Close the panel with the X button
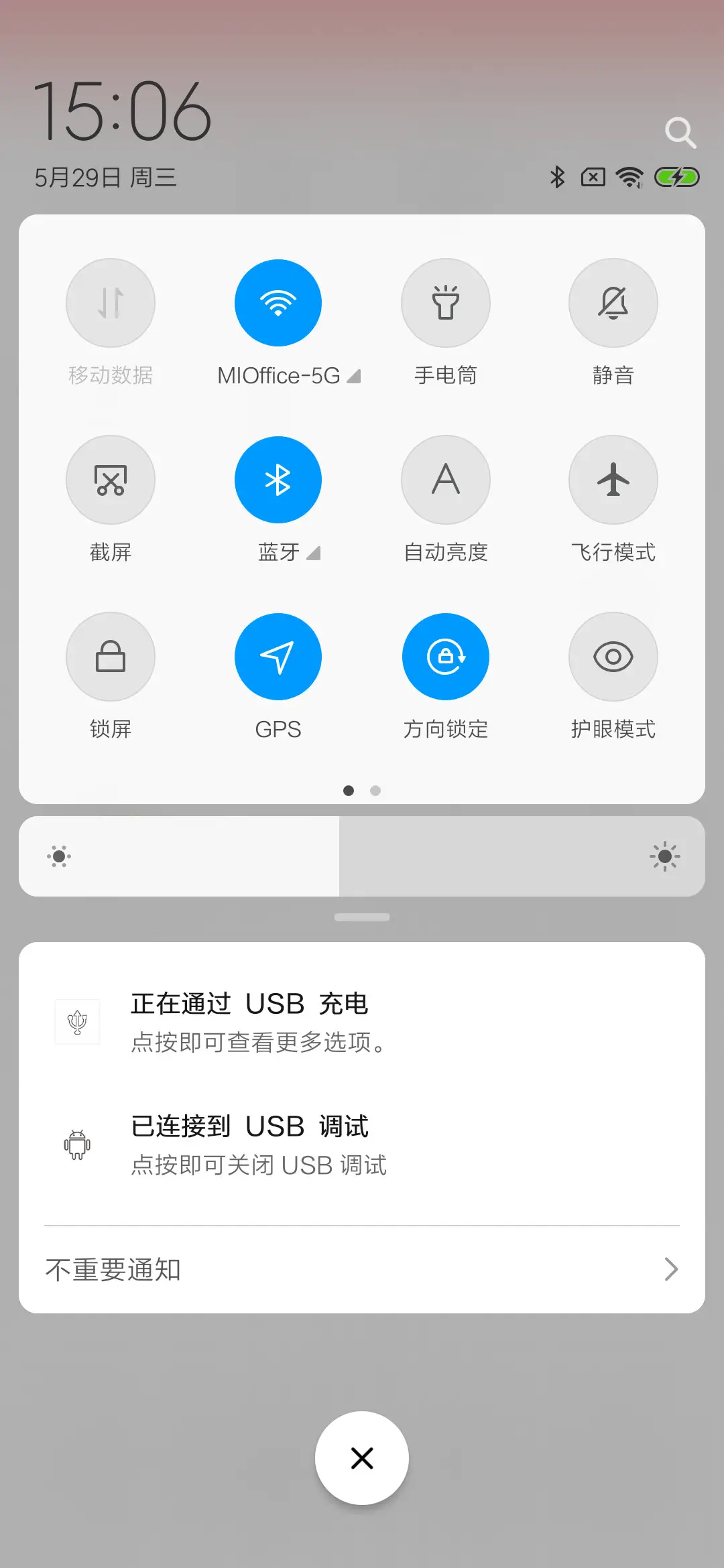 click(362, 1458)
